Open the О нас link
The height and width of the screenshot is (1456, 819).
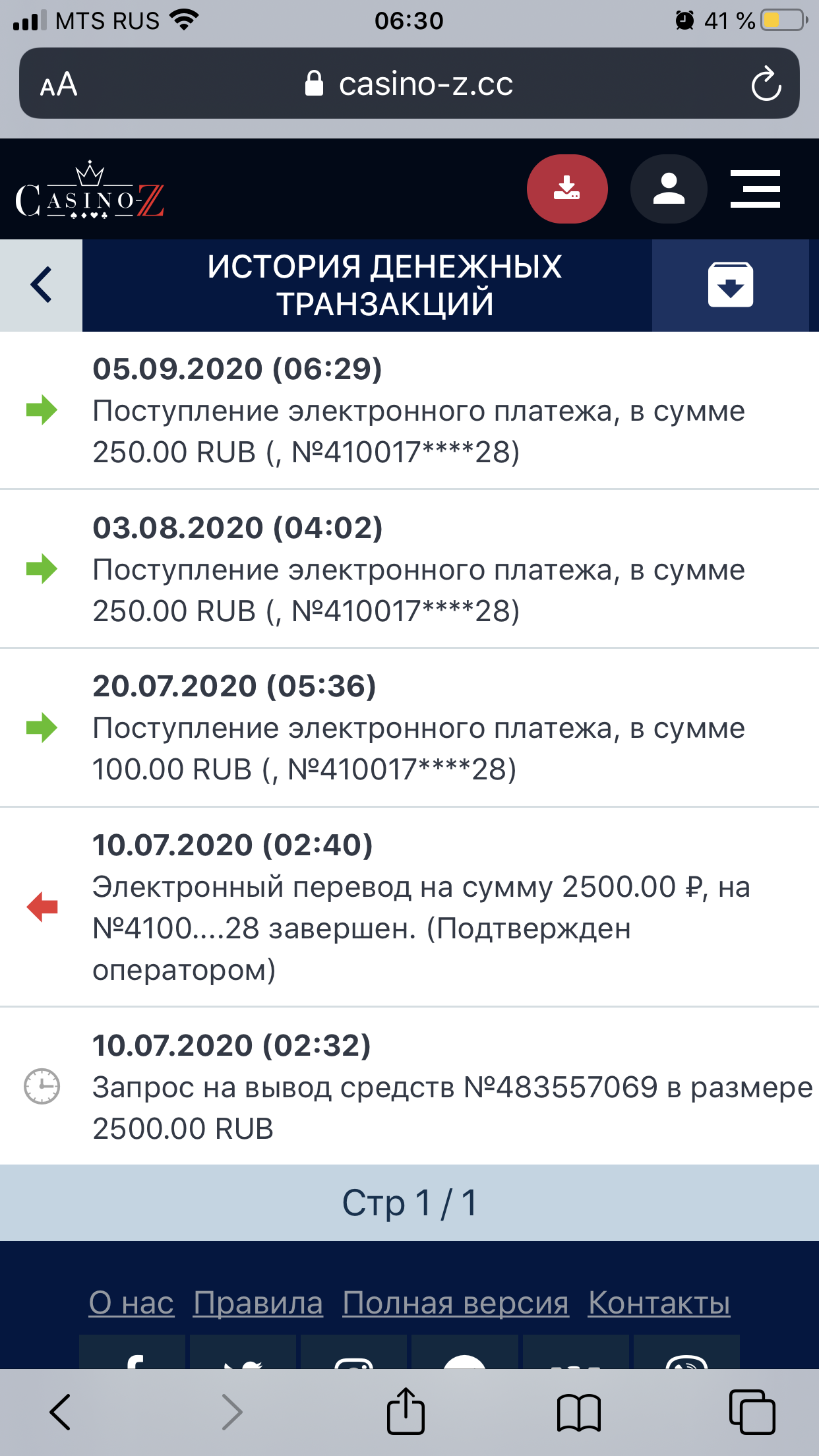[x=131, y=1303]
